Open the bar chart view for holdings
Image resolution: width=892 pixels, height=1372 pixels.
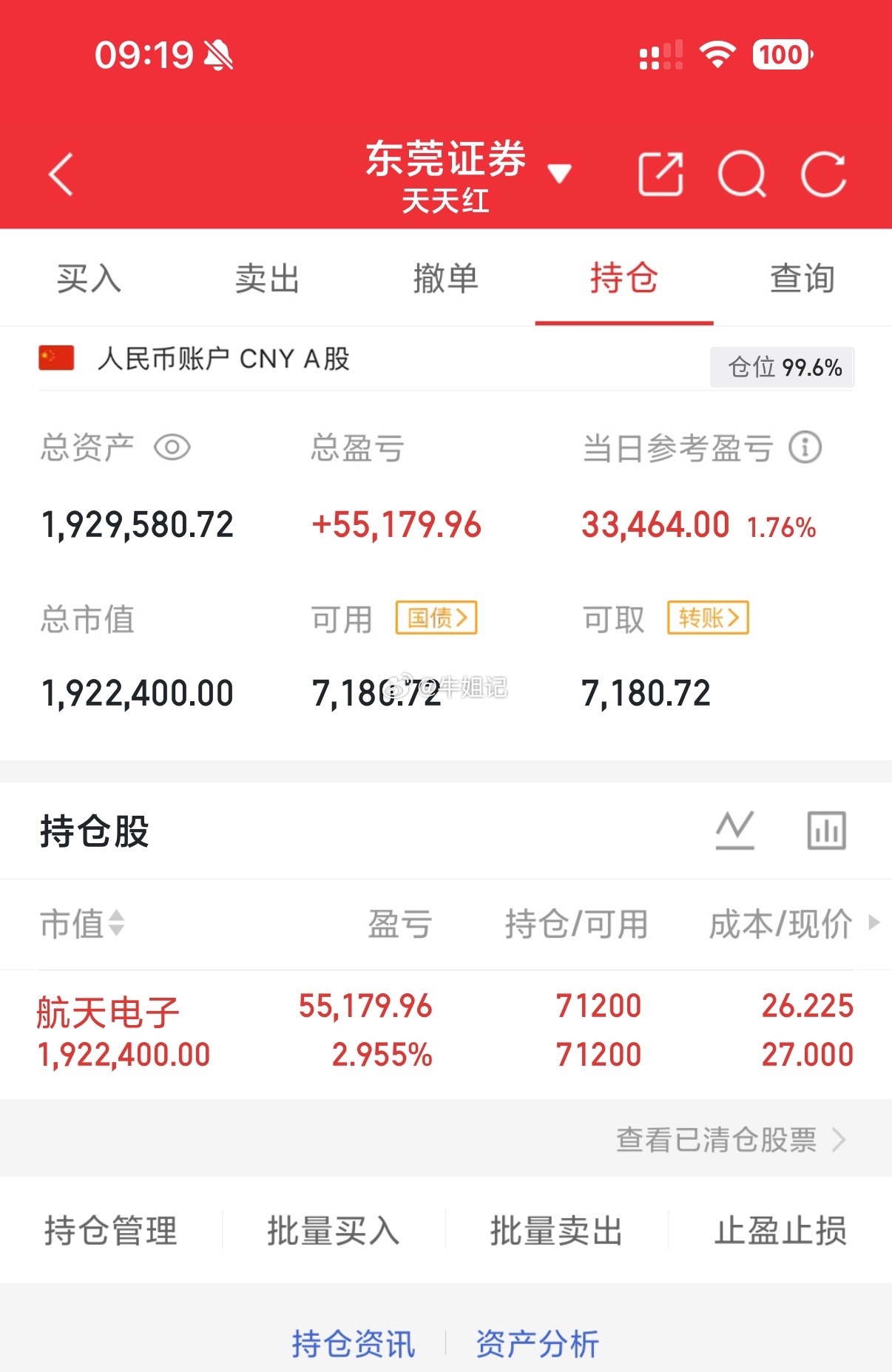click(x=825, y=830)
